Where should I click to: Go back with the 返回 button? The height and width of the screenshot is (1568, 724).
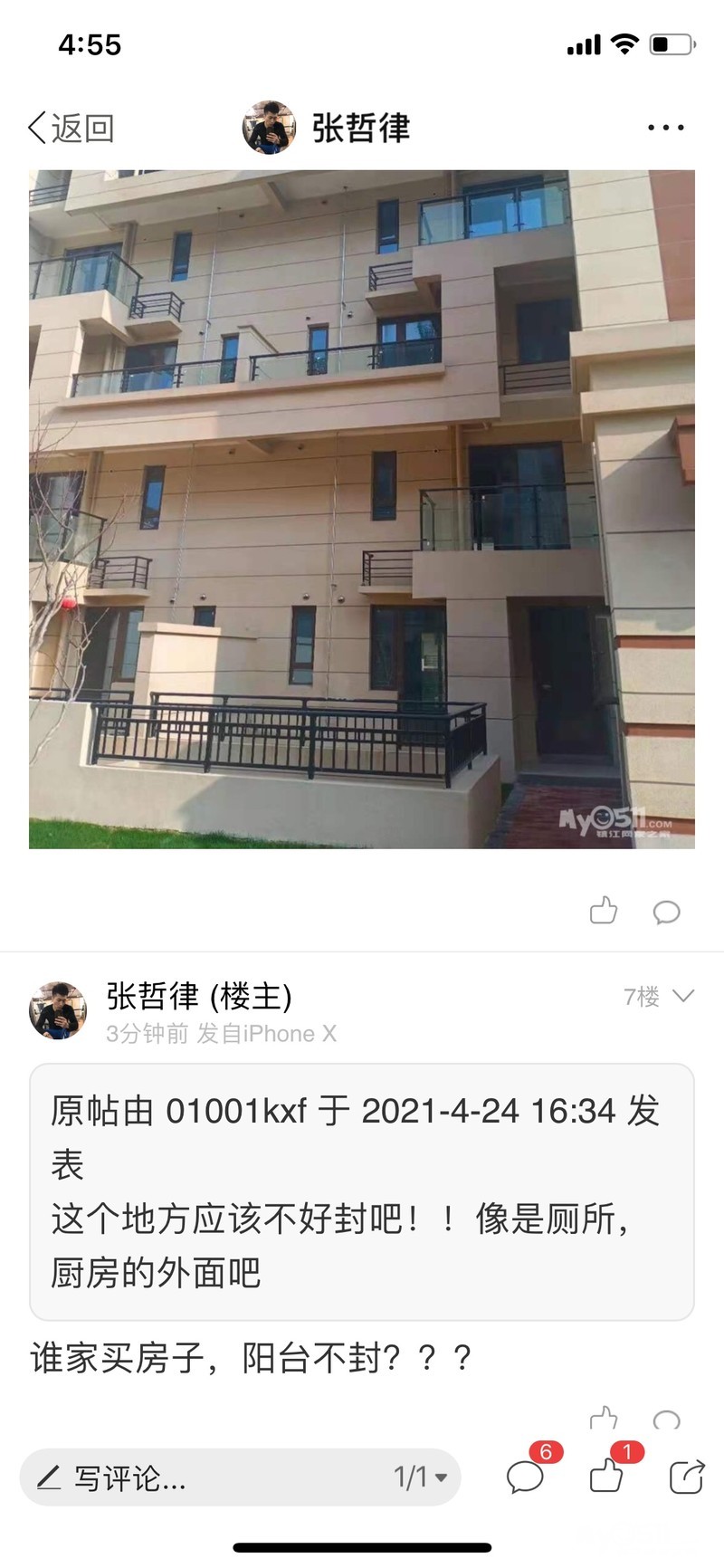pos(71,129)
